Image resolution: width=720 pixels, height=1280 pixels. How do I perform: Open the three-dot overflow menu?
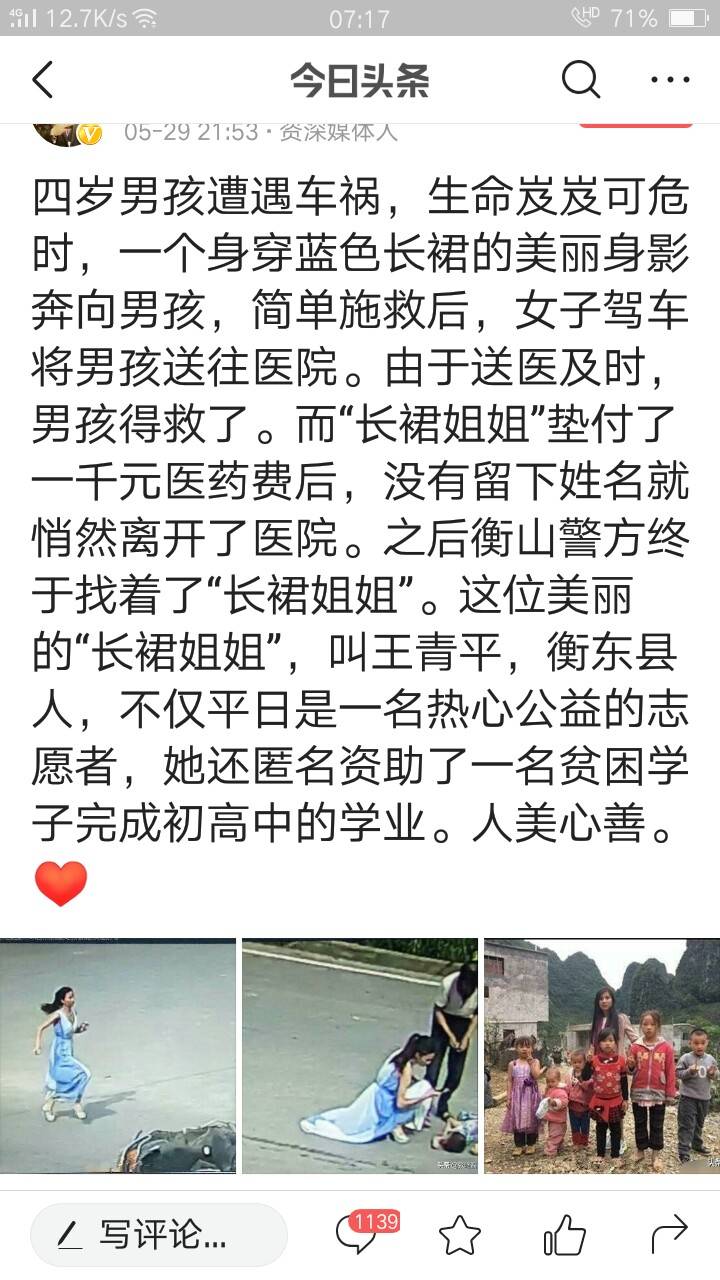point(669,80)
